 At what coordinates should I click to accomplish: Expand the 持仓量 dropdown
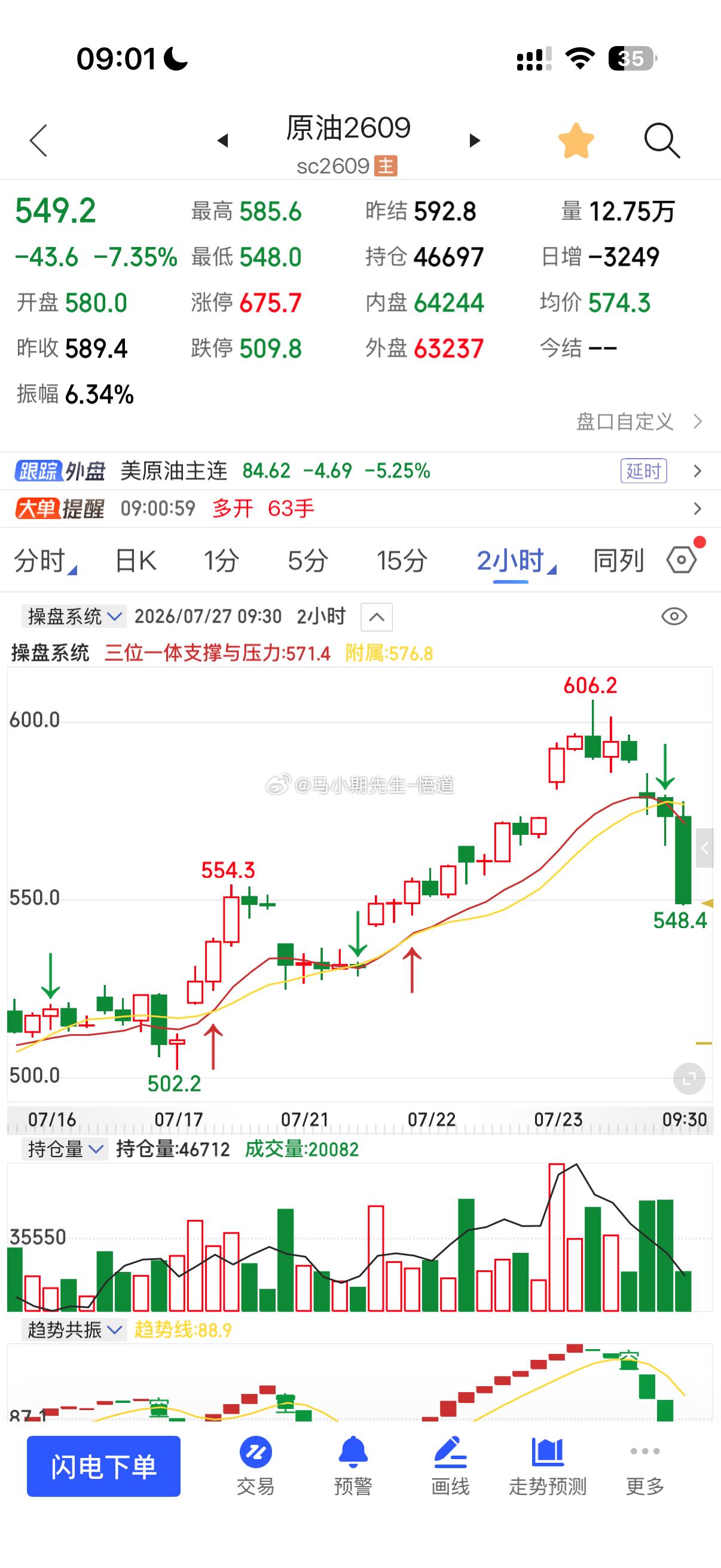65,1149
